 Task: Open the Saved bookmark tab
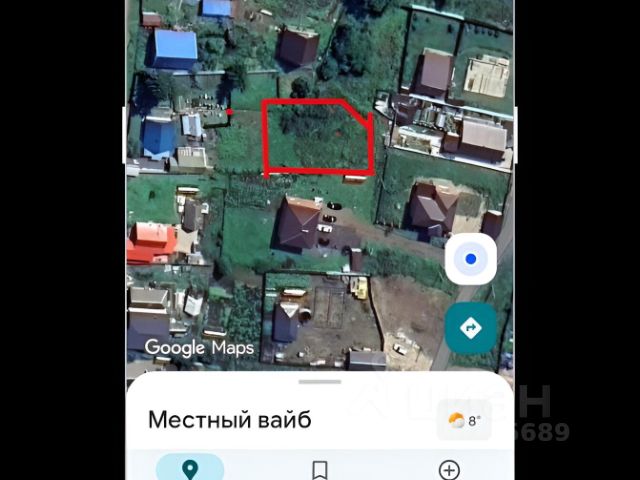click(x=320, y=469)
